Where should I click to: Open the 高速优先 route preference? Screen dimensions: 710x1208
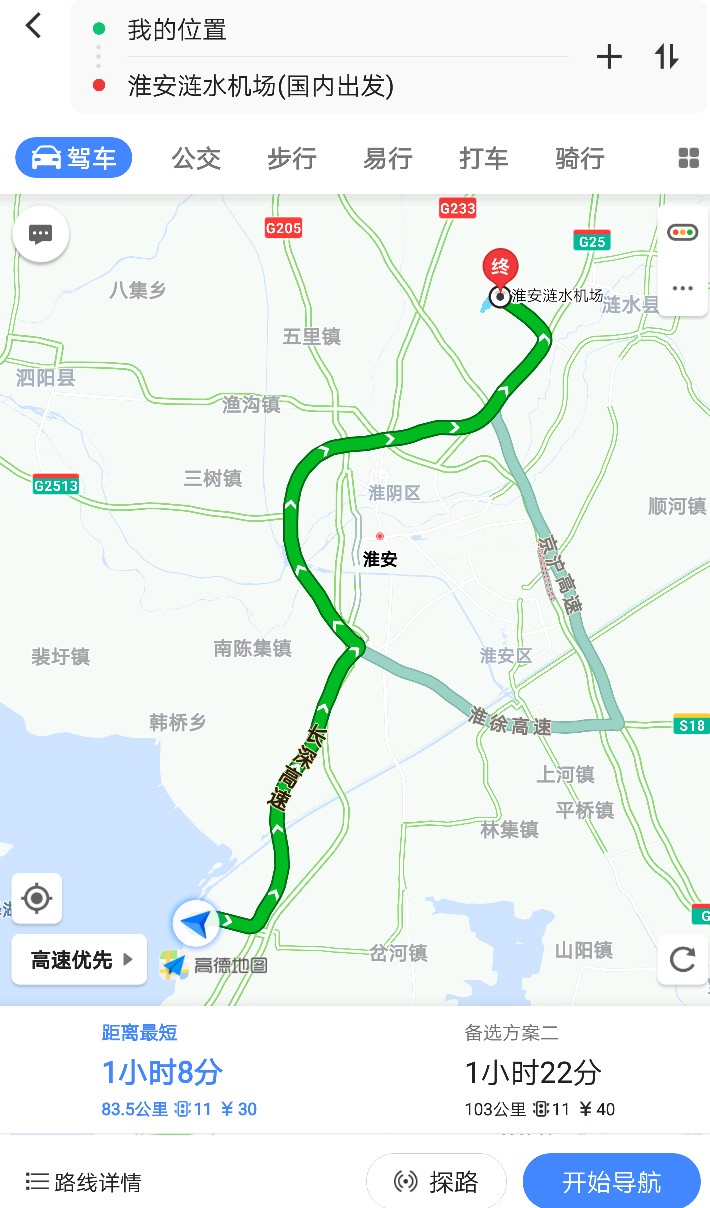[x=80, y=960]
